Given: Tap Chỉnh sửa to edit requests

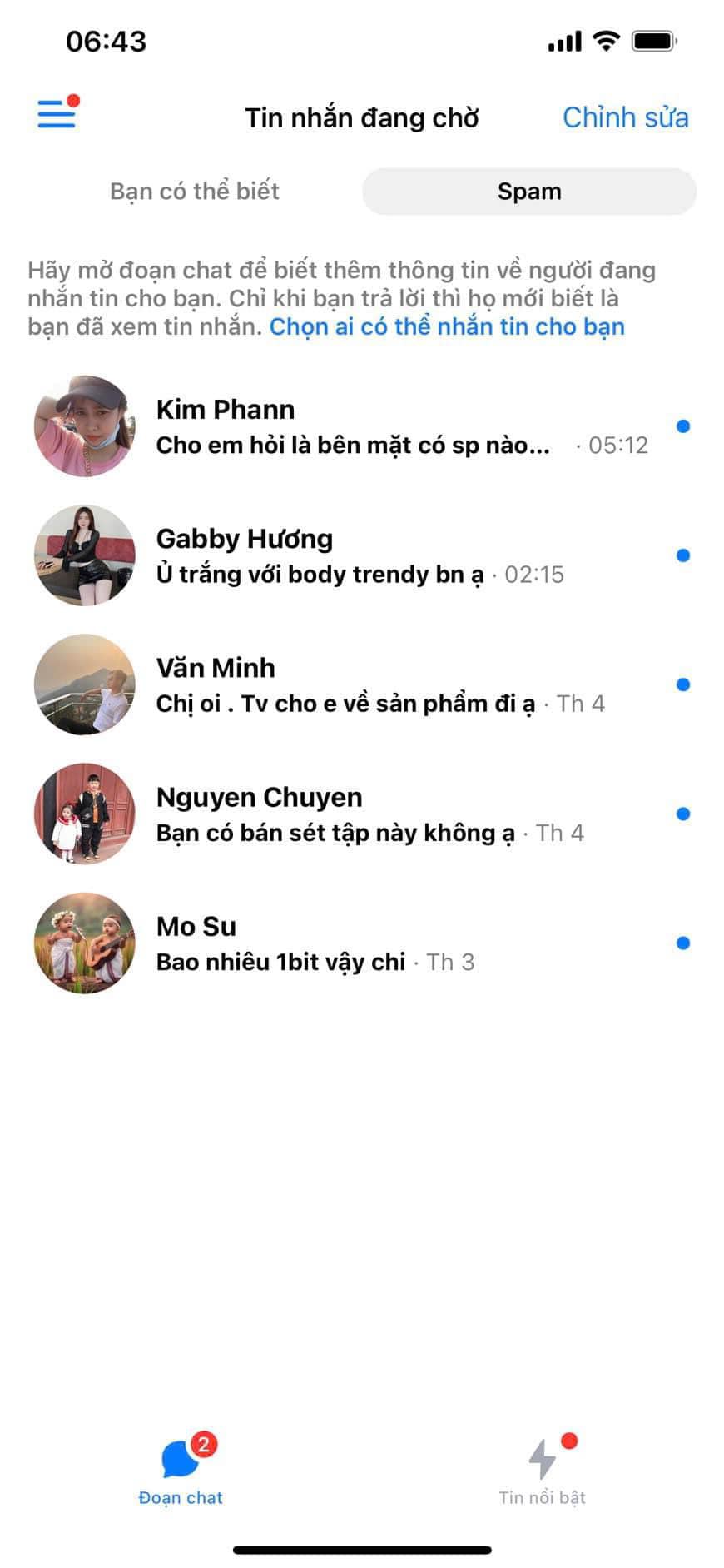Looking at the screenshot, I should coord(625,117).
